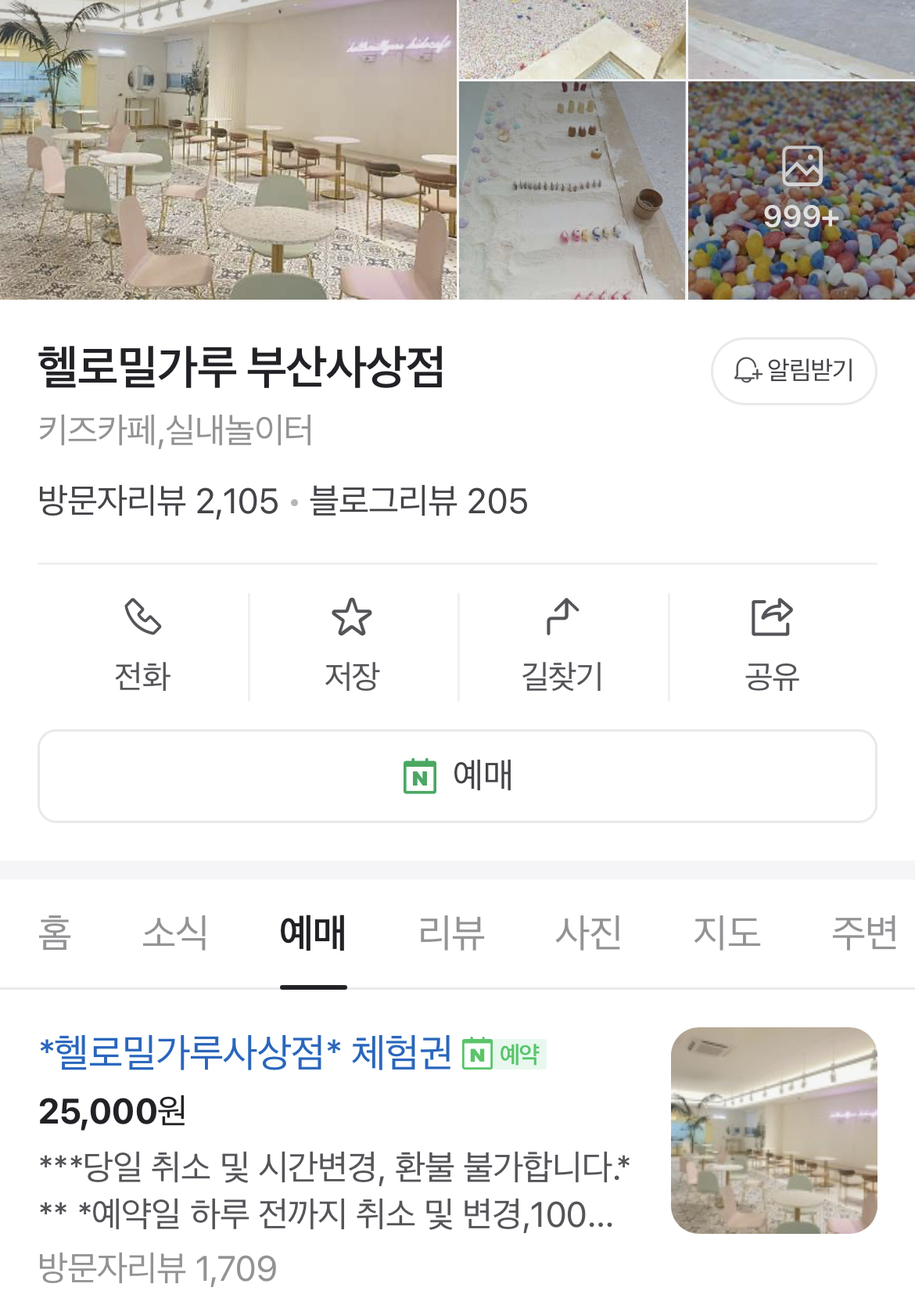Open the sand play table photo
Screen dimensions: 915x1316
coord(572,190)
